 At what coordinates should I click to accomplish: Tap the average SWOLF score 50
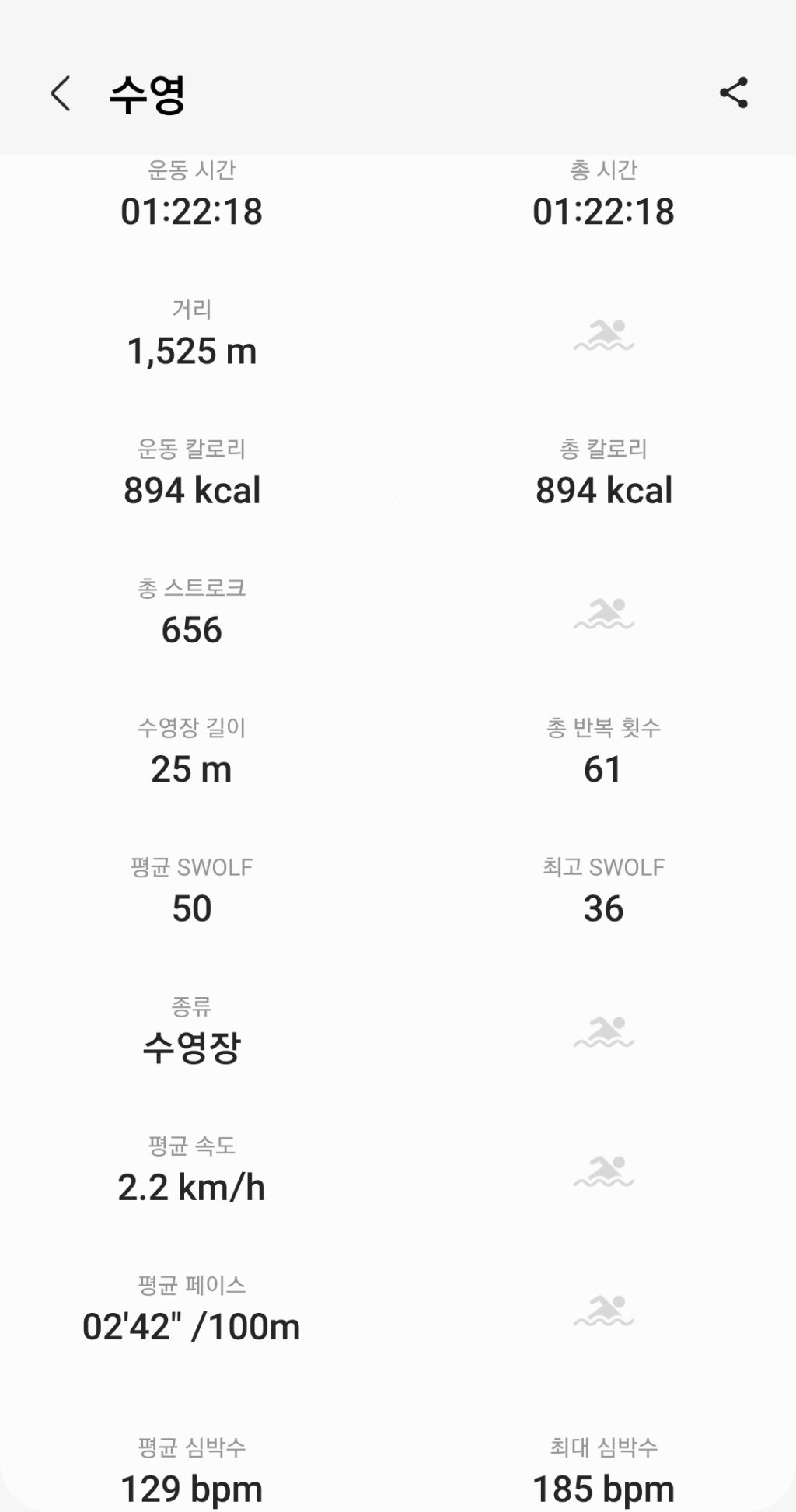(x=192, y=907)
